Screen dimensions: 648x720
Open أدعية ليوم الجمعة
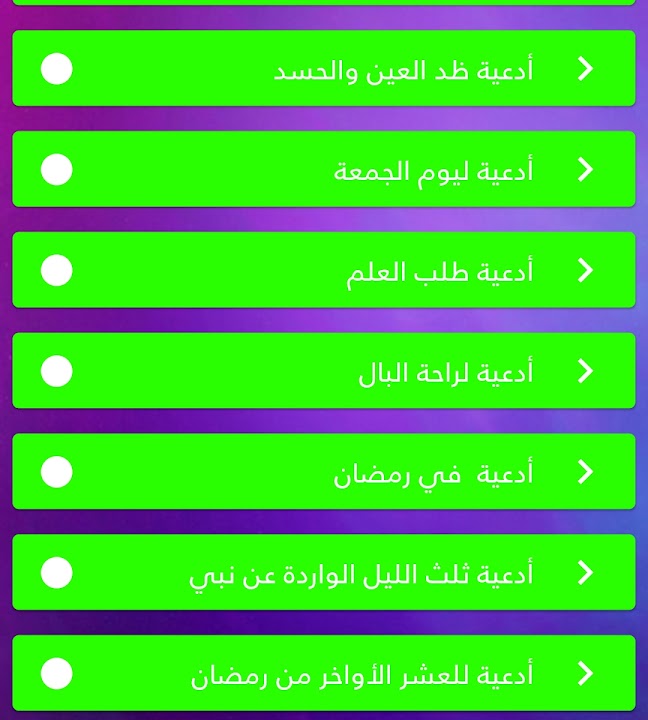click(324, 170)
